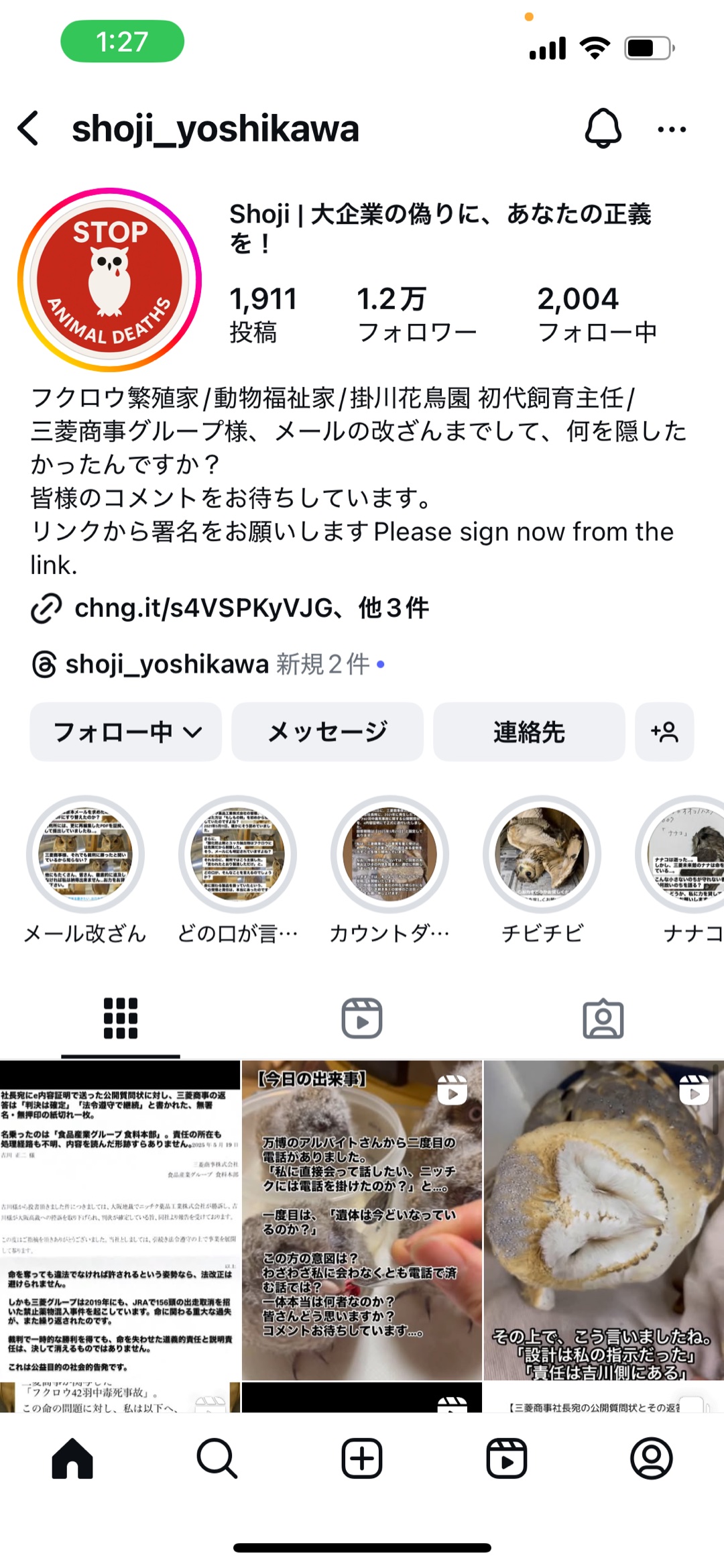Open the メール改ざん story highlight
This screenshot has width=724, height=1568.
(x=85, y=854)
